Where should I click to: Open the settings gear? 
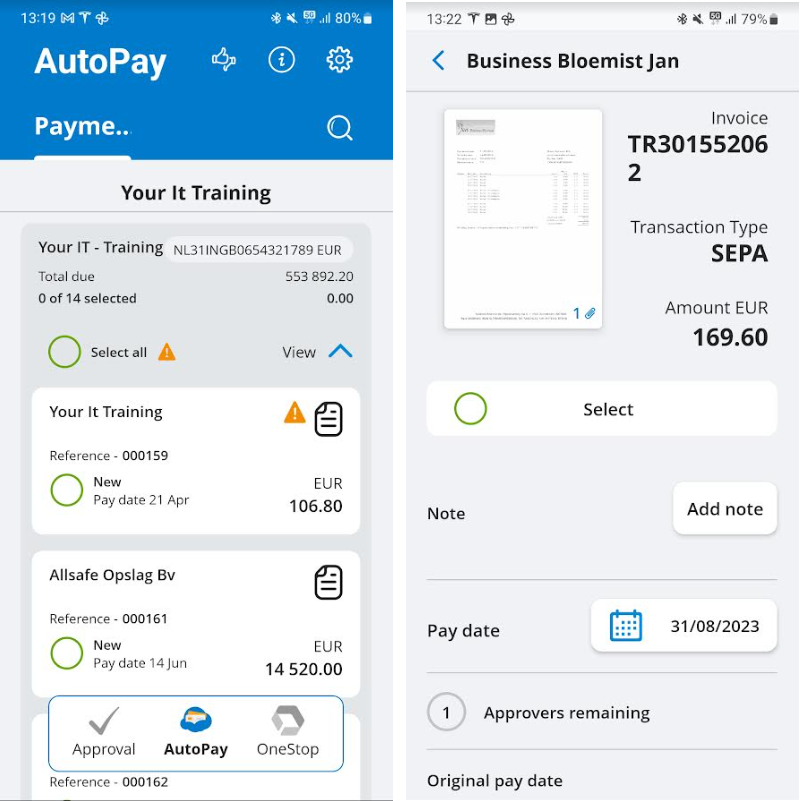(x=340, y=61)
